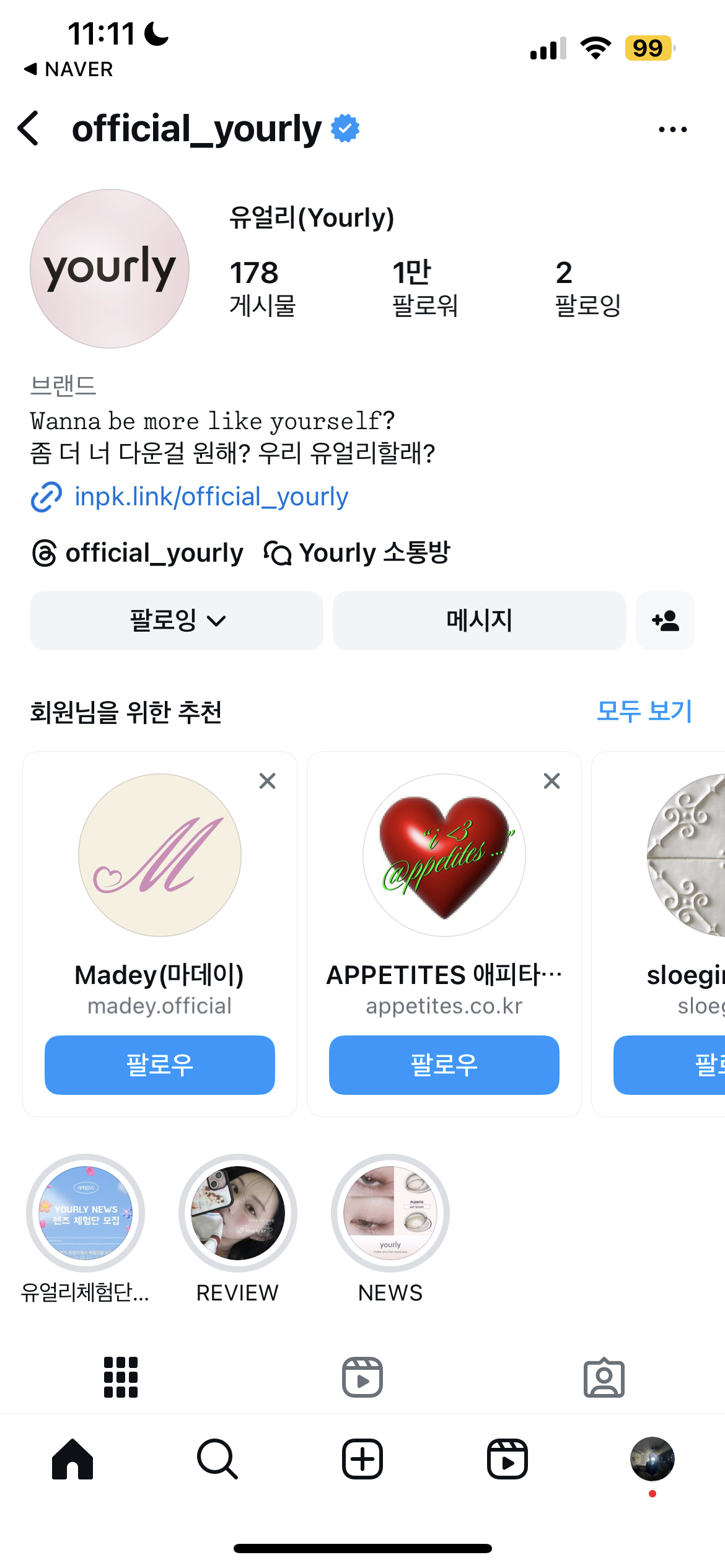Screen dimensions: 725x1568
Task: View 1만 팔로워 followers list
Action: [x=424, y=288]
